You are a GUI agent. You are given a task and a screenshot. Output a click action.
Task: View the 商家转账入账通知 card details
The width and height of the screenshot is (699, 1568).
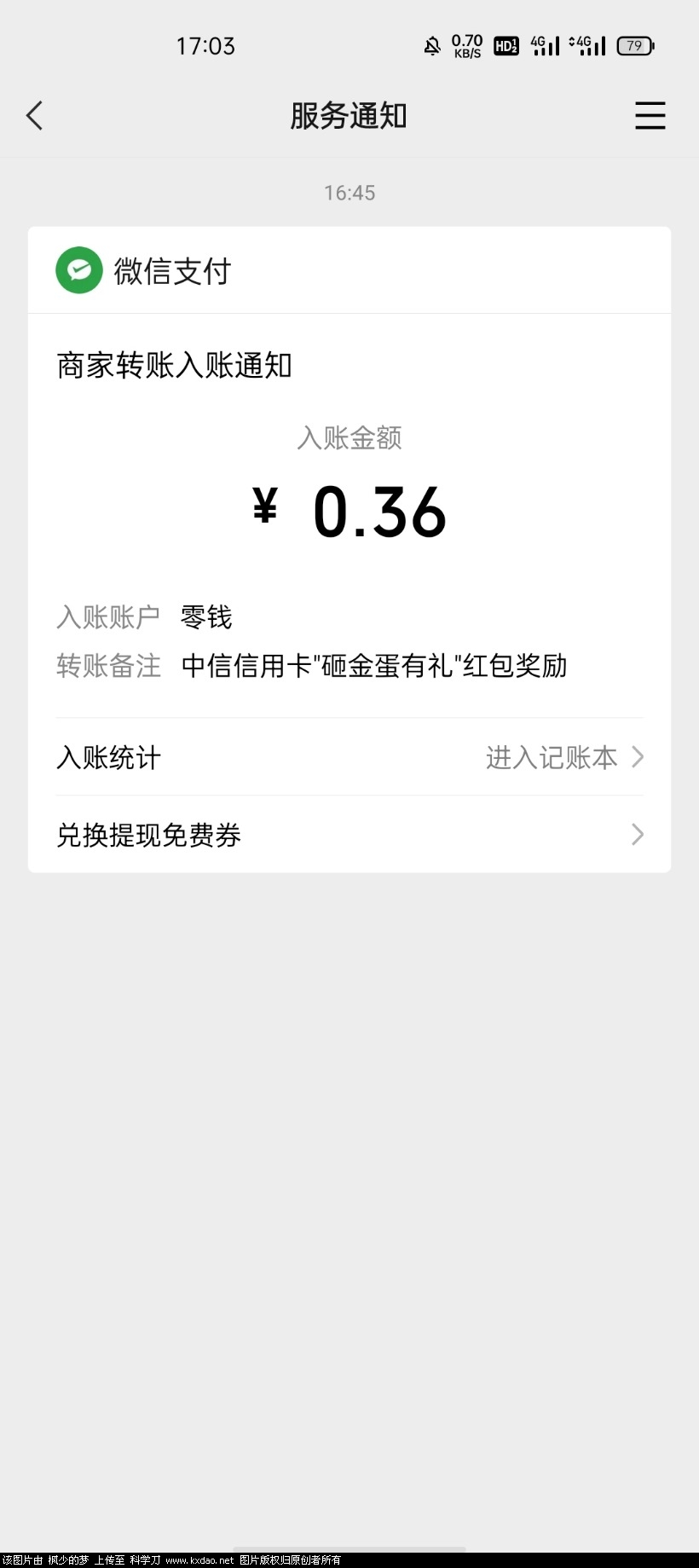coord(349,512)
